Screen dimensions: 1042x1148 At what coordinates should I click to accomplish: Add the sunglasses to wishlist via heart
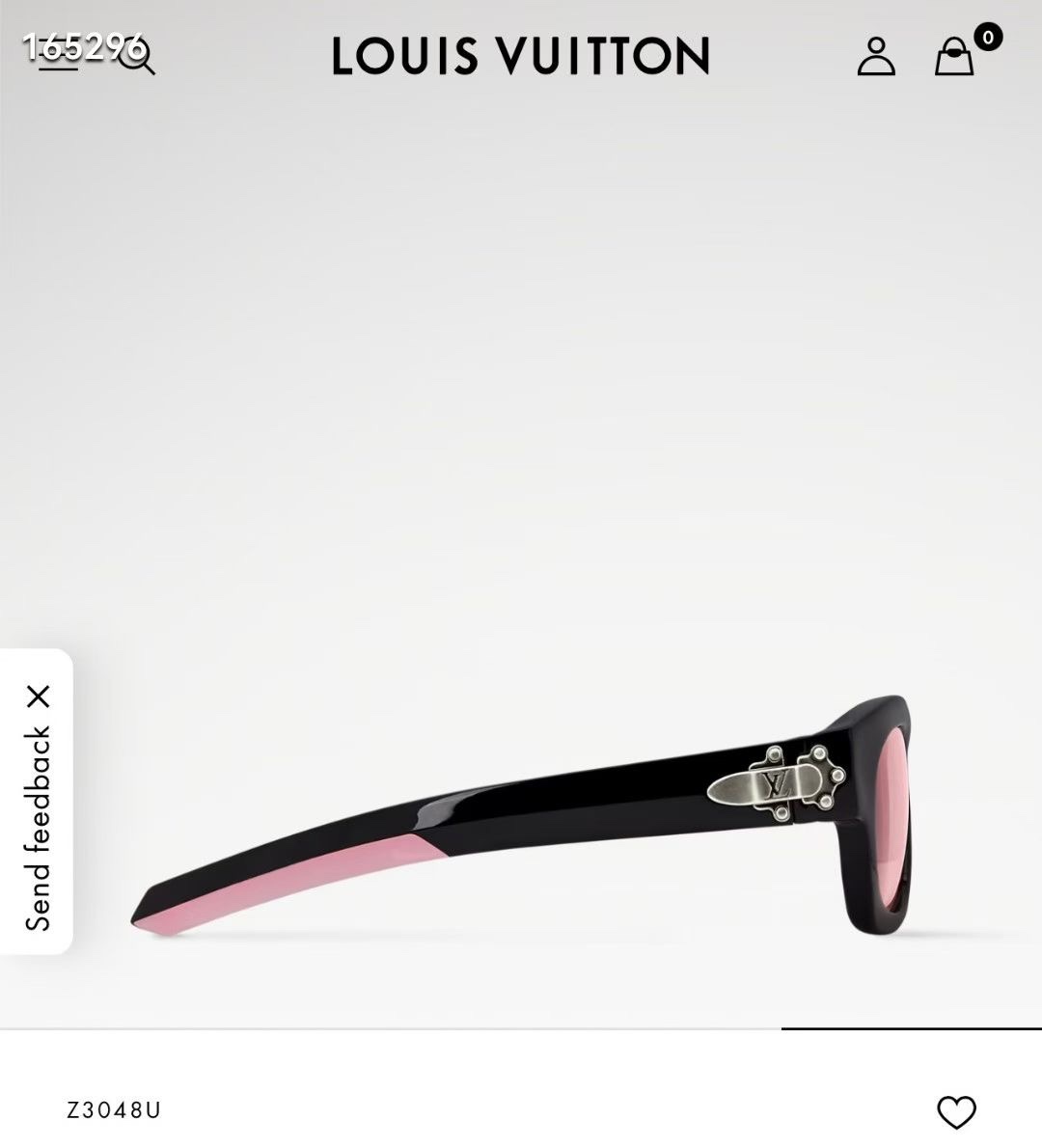point(955,1112)
